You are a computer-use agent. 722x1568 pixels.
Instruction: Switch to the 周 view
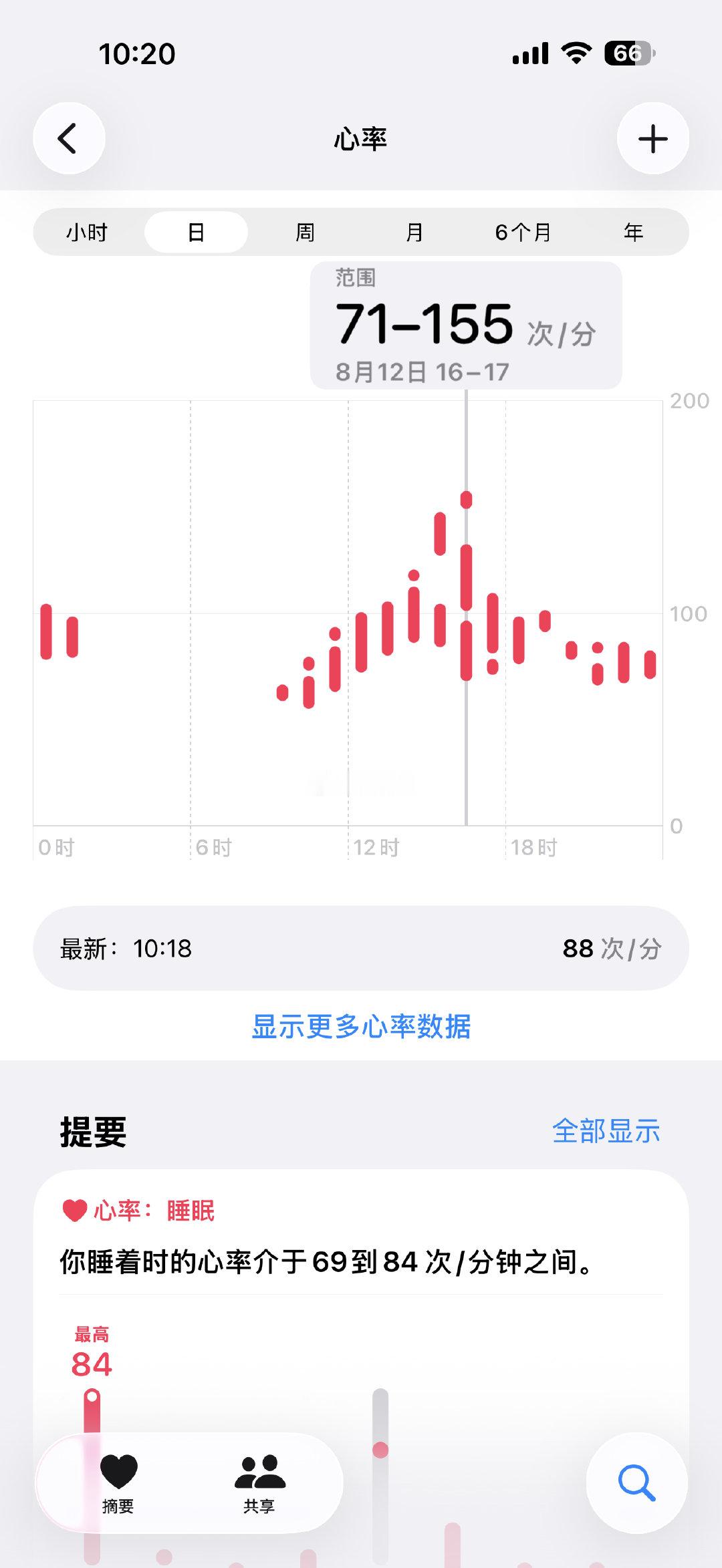click(x=305, y=232)
